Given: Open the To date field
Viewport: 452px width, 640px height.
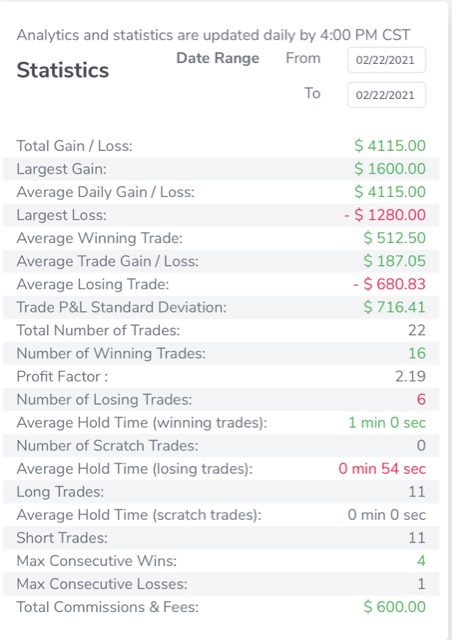Looking at the screenshot, I should (x=386, y=95).
